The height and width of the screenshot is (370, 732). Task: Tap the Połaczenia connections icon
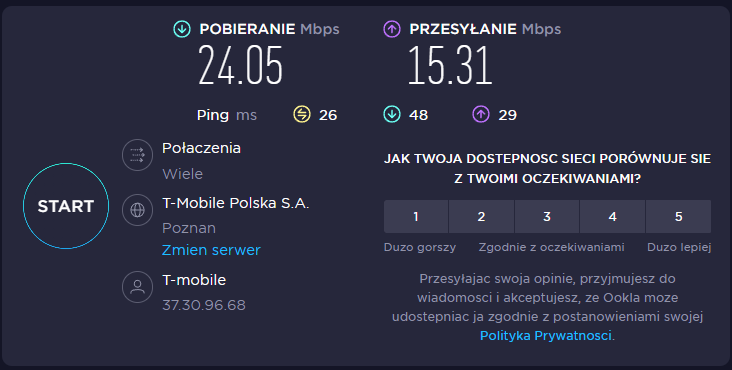(x=137, y=155)
